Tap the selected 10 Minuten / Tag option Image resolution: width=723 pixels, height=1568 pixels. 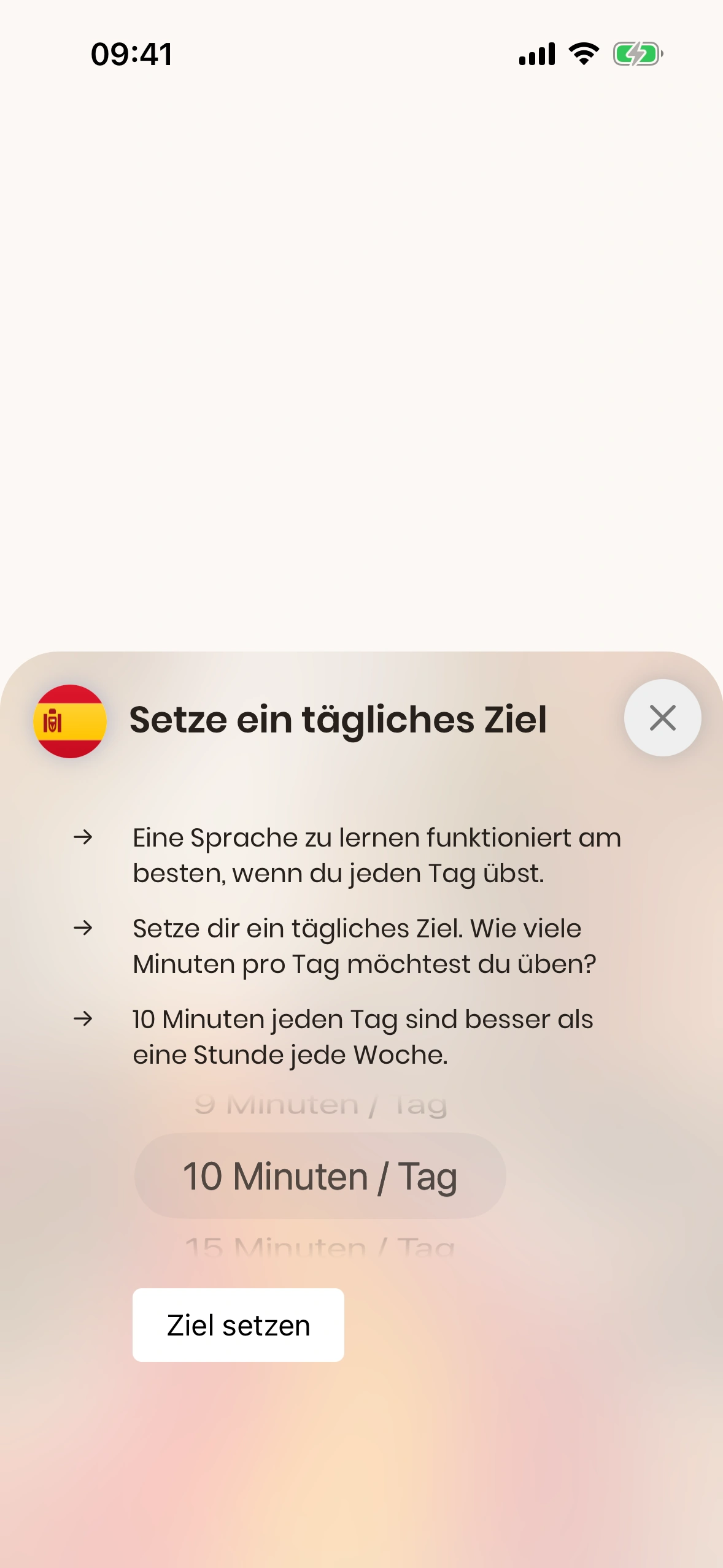tap(320, 1175)
